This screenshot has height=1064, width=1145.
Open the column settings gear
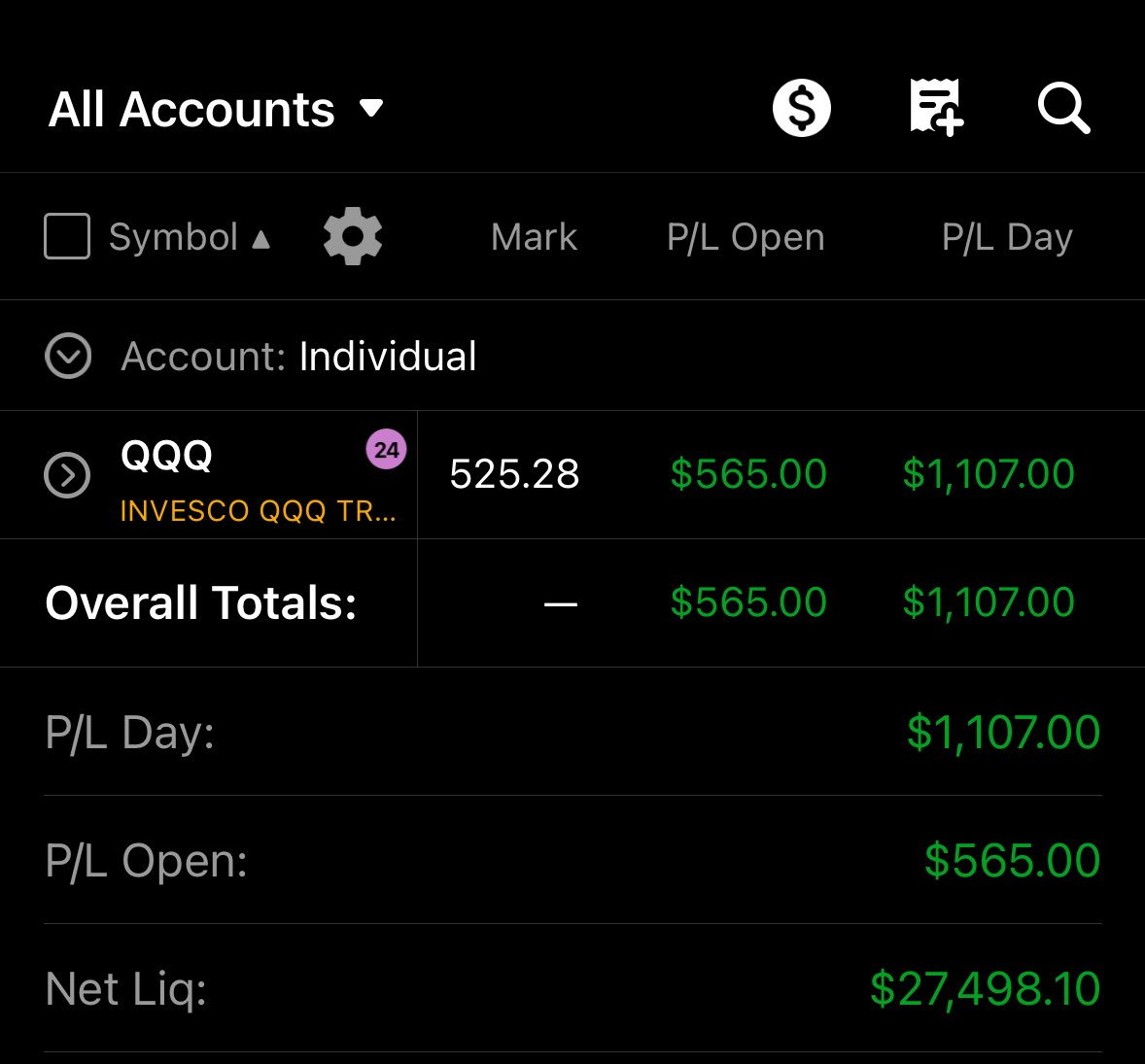352,236
